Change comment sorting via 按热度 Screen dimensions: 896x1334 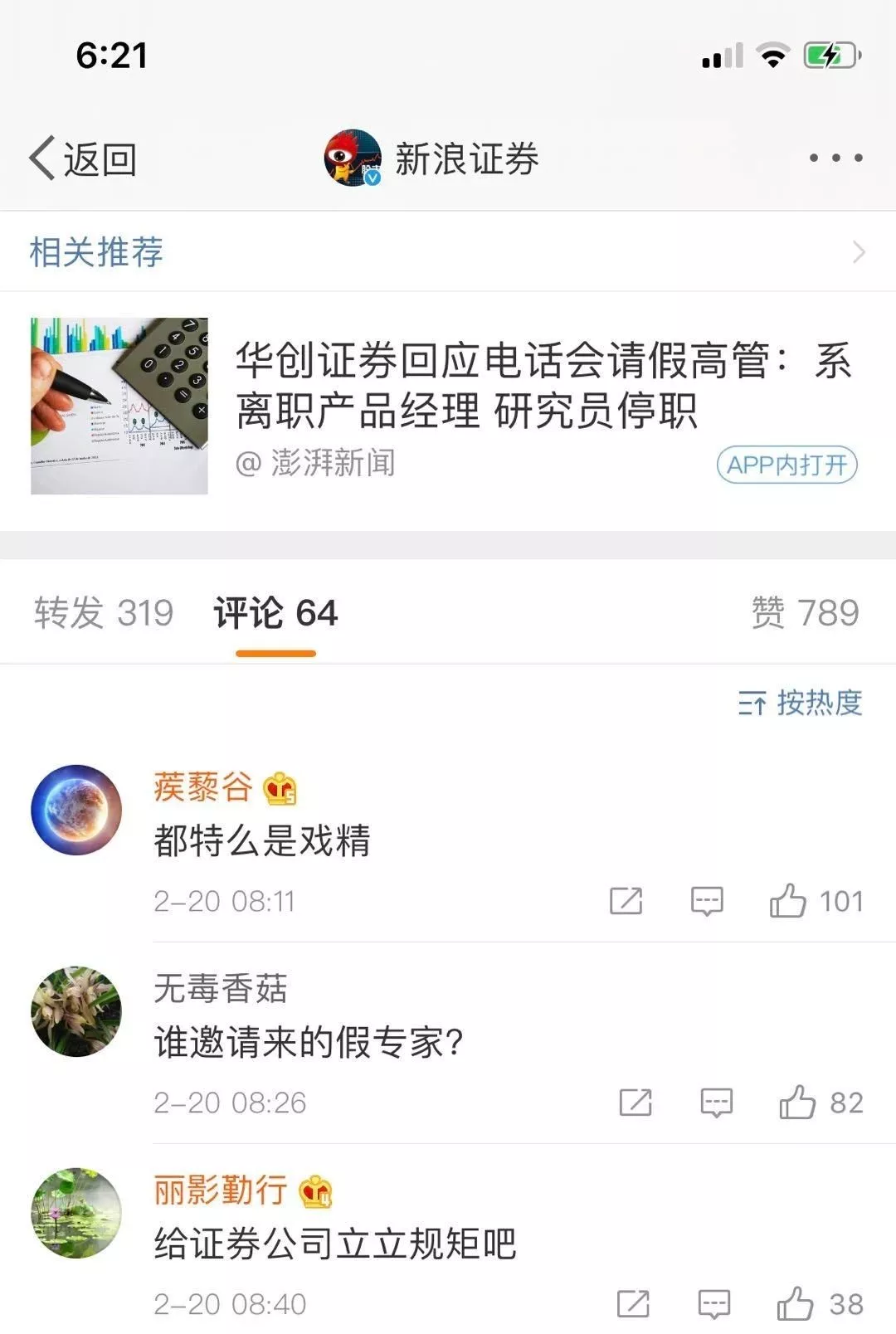point(800,703)
